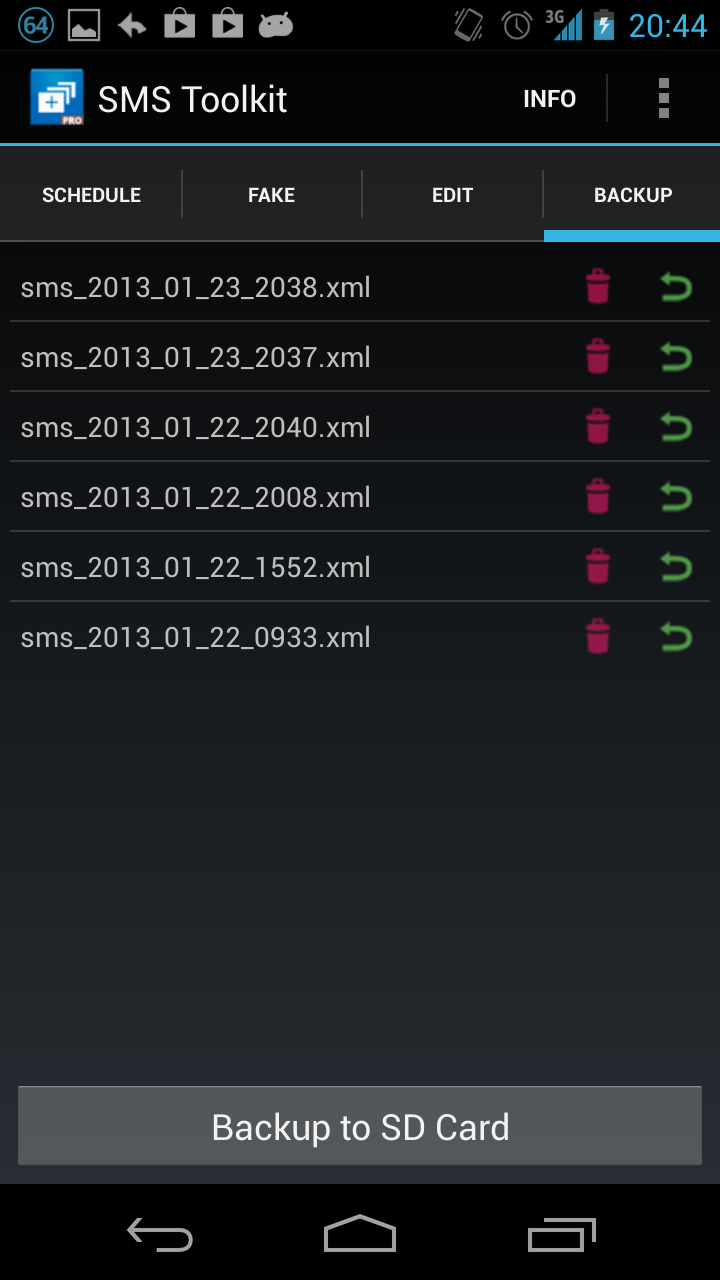Switch to the SCHEDULE tab
The width and height of the screenshot is (720, 1280).
[x=90, y=194]
